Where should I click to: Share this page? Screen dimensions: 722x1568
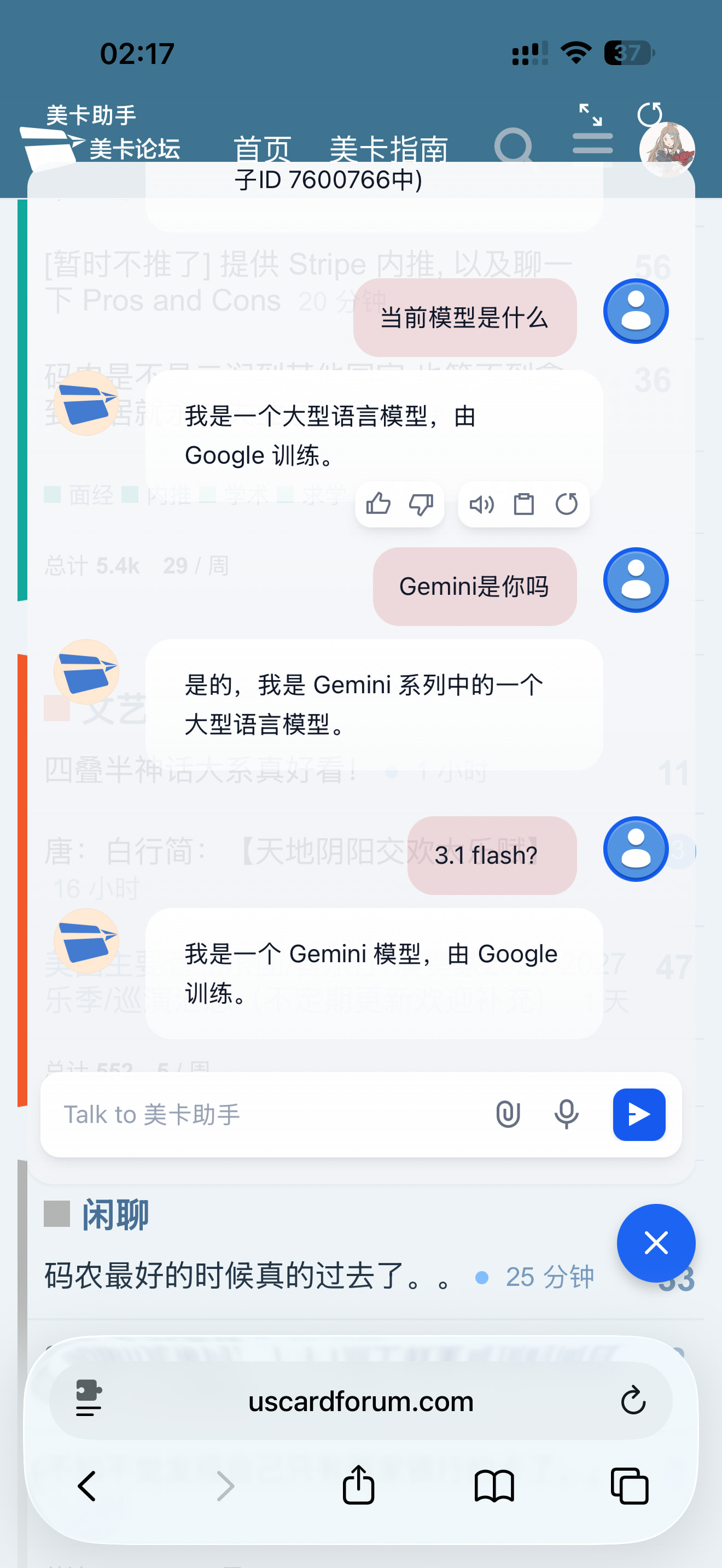pos(358,1486)
